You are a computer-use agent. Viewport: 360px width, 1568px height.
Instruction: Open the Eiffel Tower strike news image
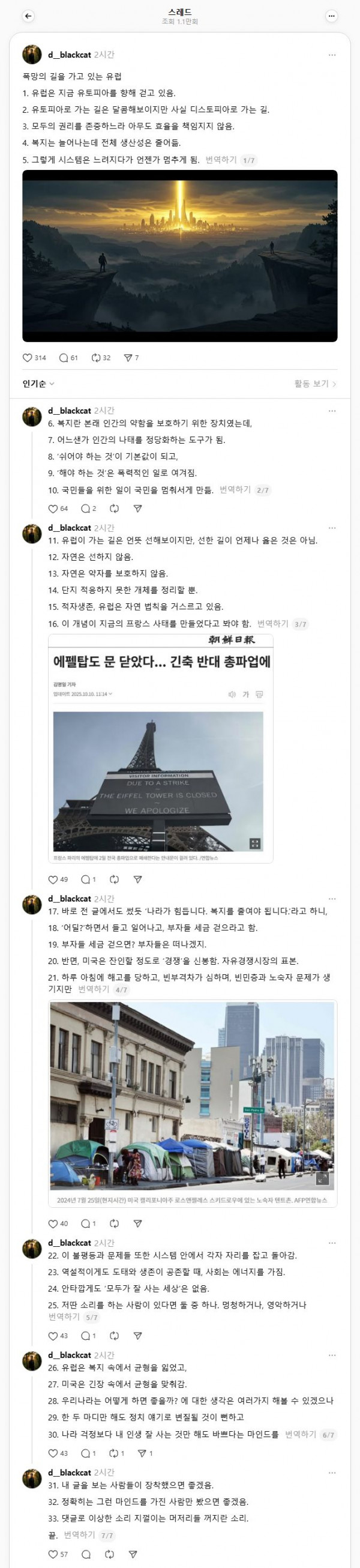tap(161, 748)
